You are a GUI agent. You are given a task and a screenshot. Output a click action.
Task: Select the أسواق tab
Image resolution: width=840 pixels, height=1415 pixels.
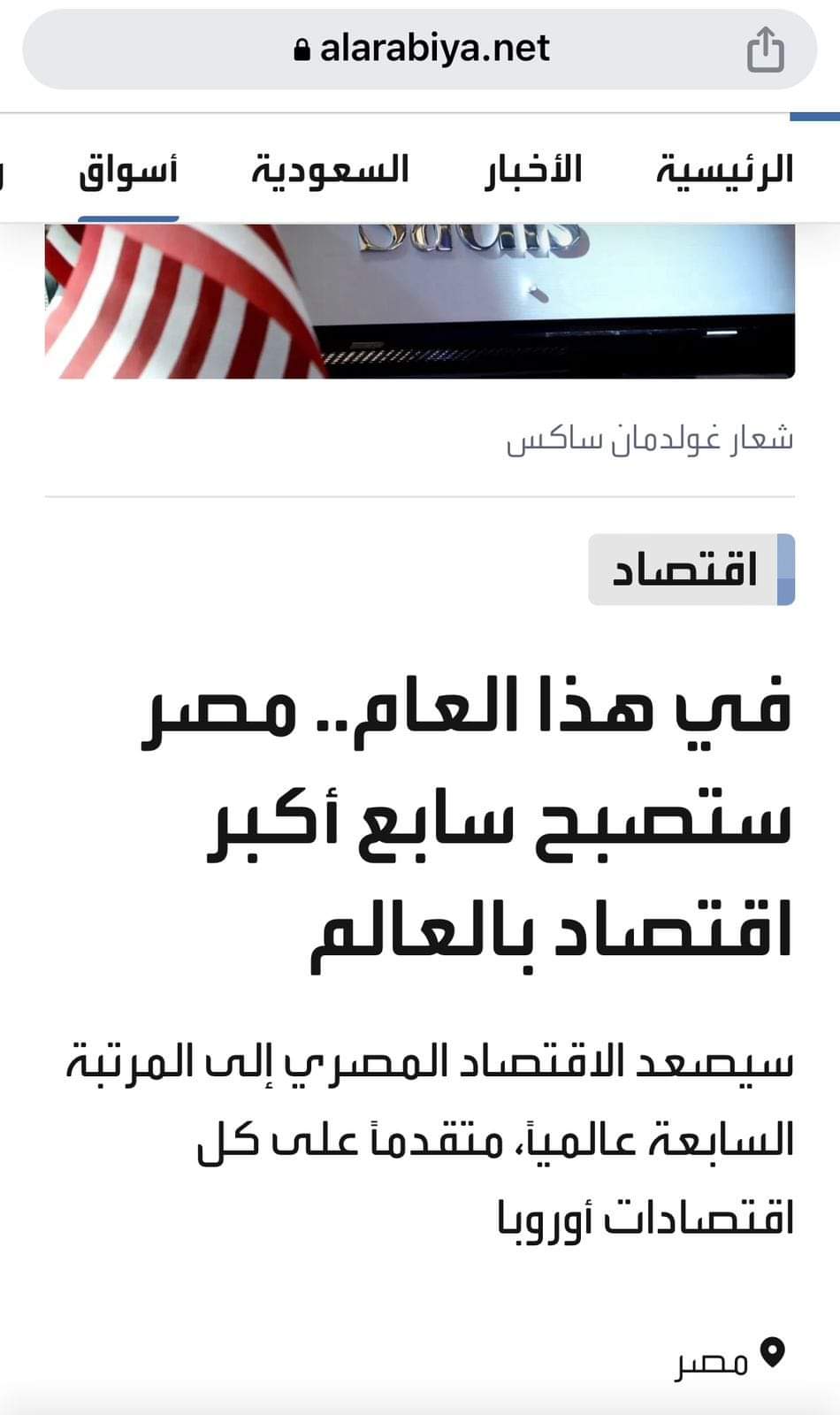tap(129, 170)
